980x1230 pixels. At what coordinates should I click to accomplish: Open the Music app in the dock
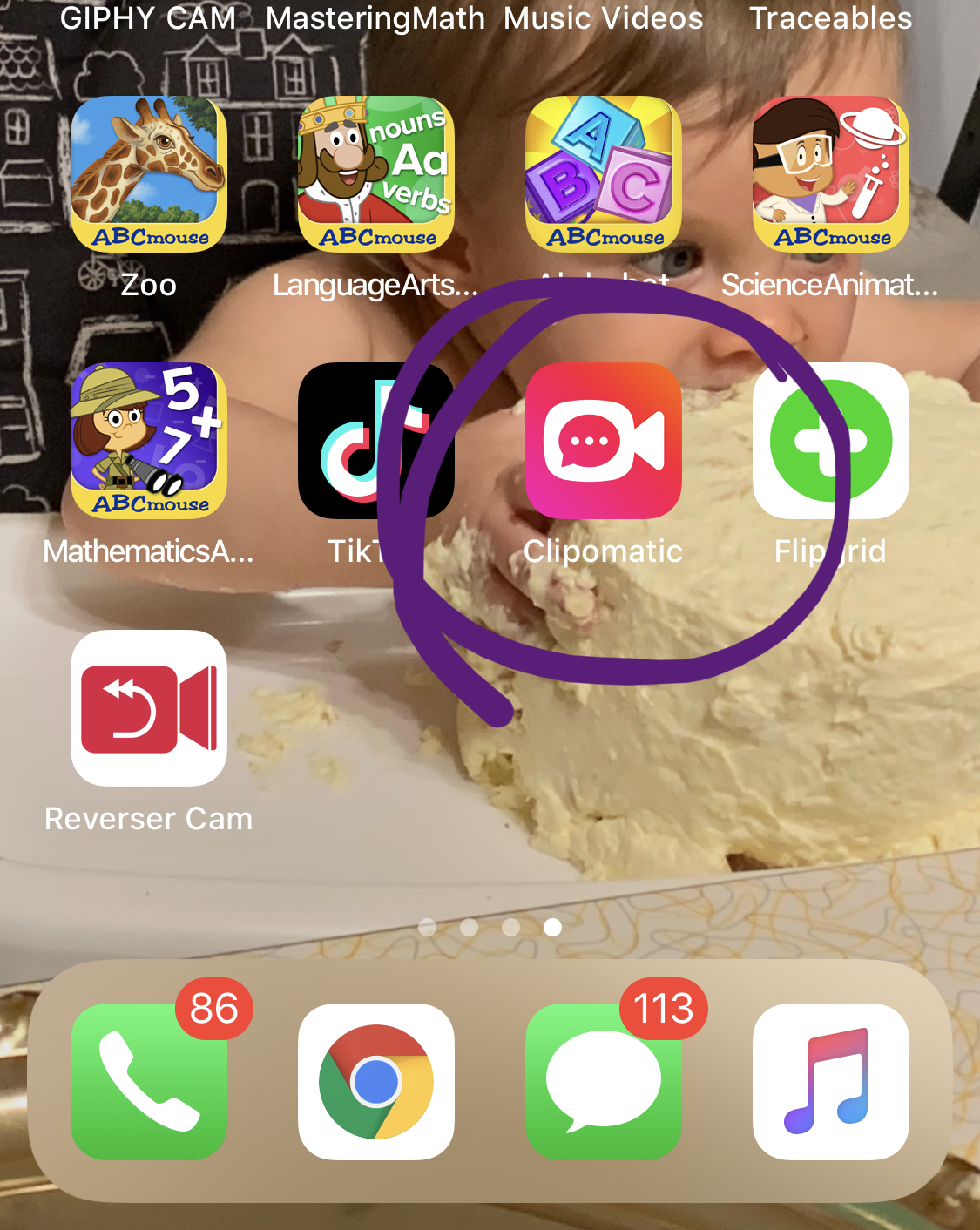pyautogui.click(x=831, y=1081)
